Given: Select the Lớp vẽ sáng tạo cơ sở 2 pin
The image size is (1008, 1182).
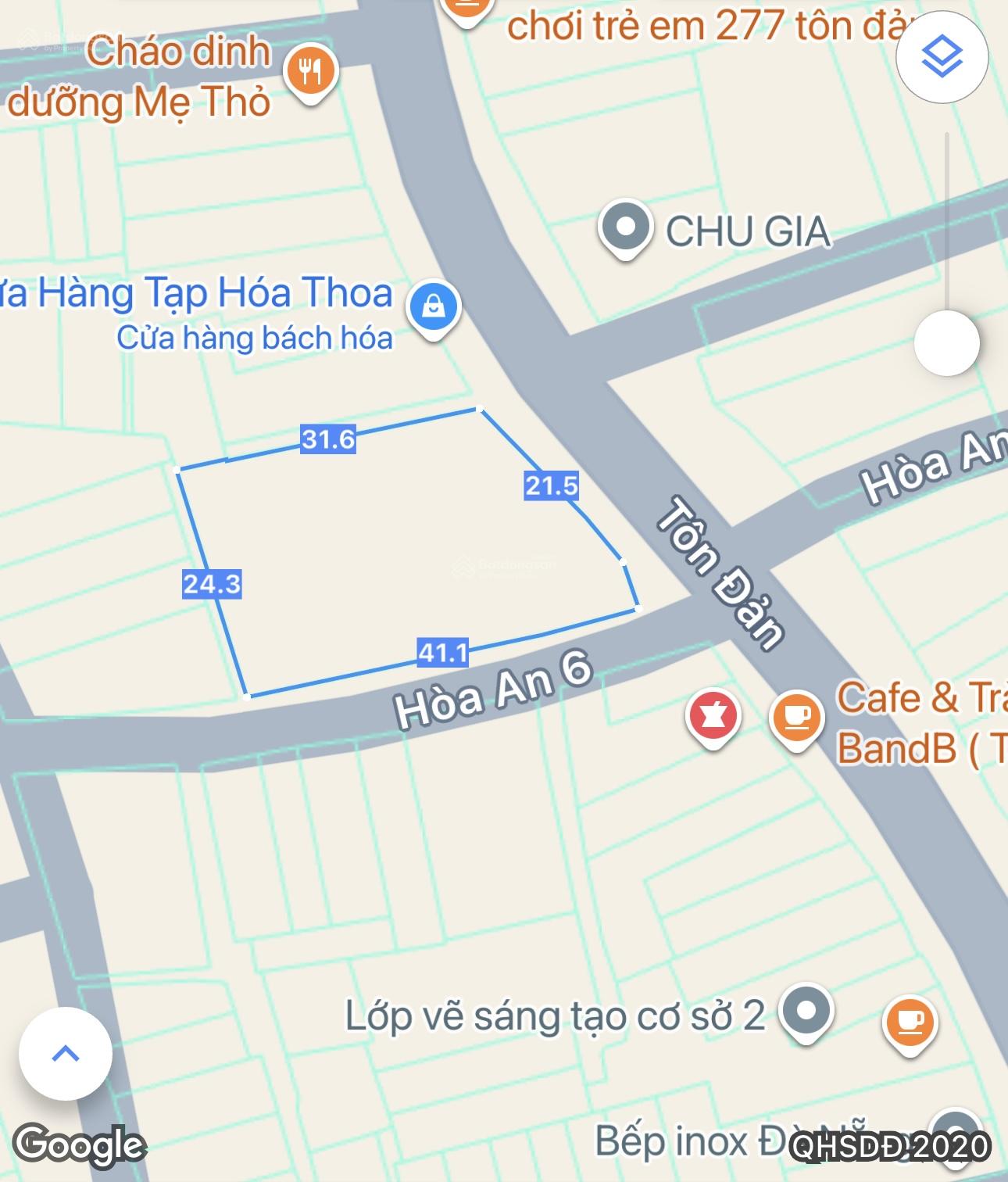Looking at the screenshot, I should pos(806,1011).
